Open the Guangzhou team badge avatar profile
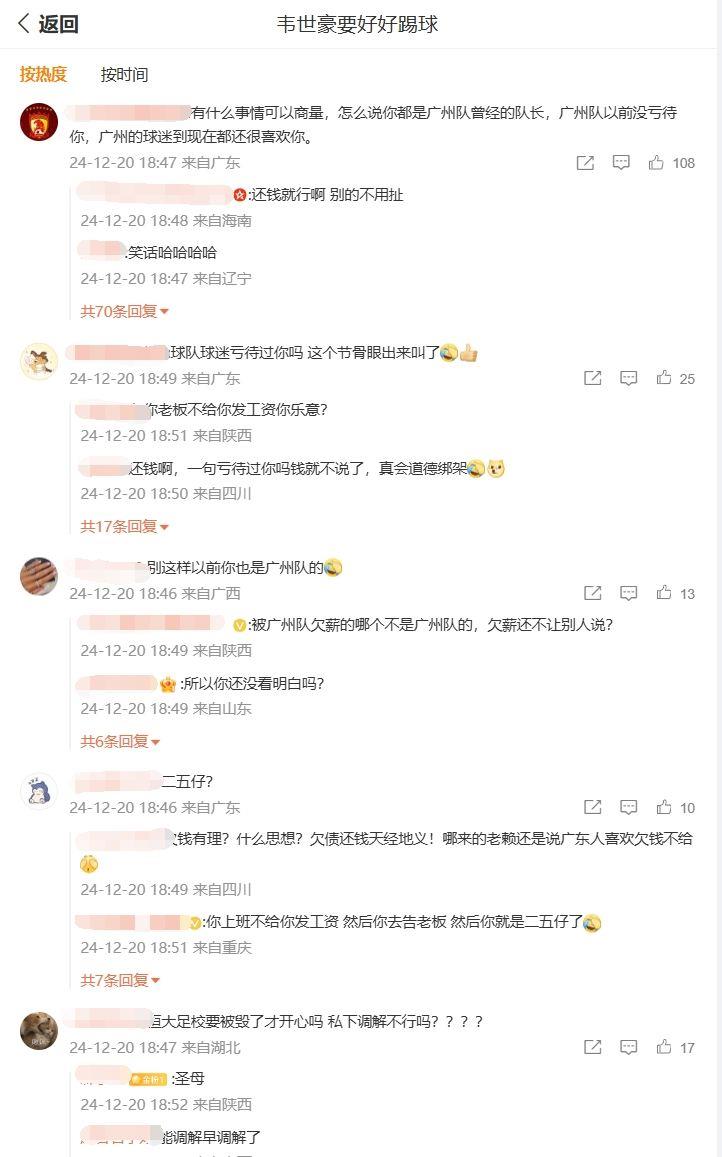The height and width of the screenshot is (1157, 722). (39, 123)
